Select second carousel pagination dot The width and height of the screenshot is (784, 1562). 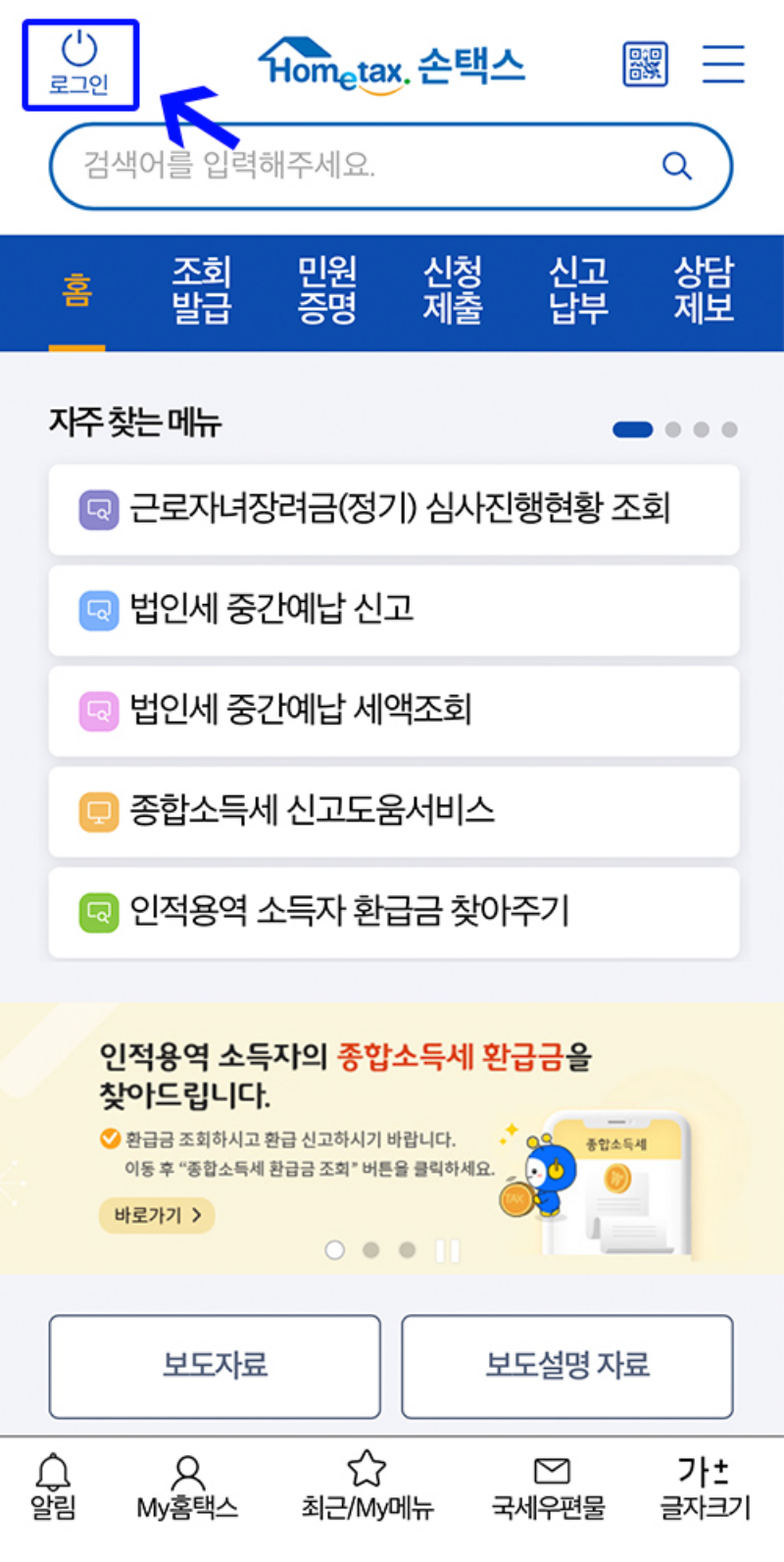tap(370, 1250)
